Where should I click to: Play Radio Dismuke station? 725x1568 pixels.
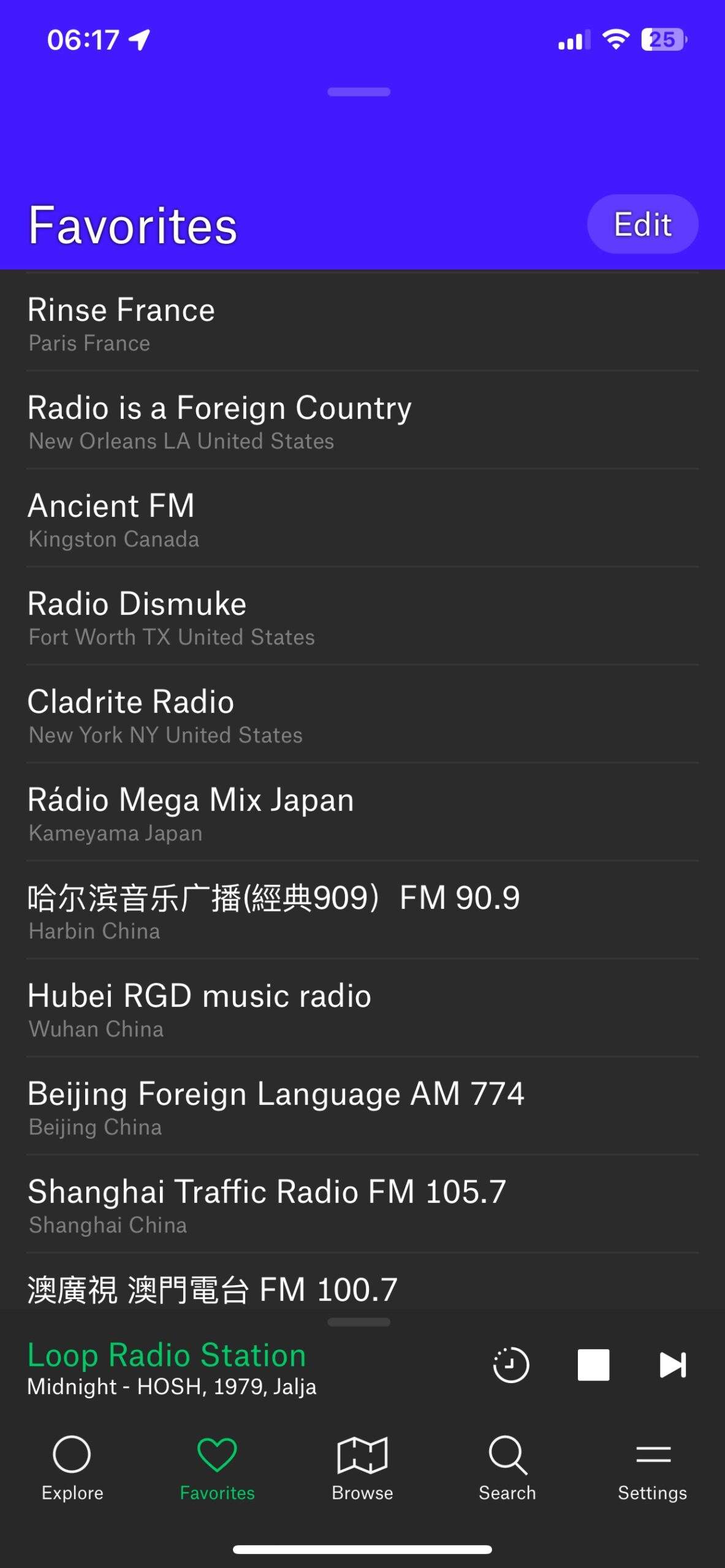pyautogui.click(x=362, y=617)
